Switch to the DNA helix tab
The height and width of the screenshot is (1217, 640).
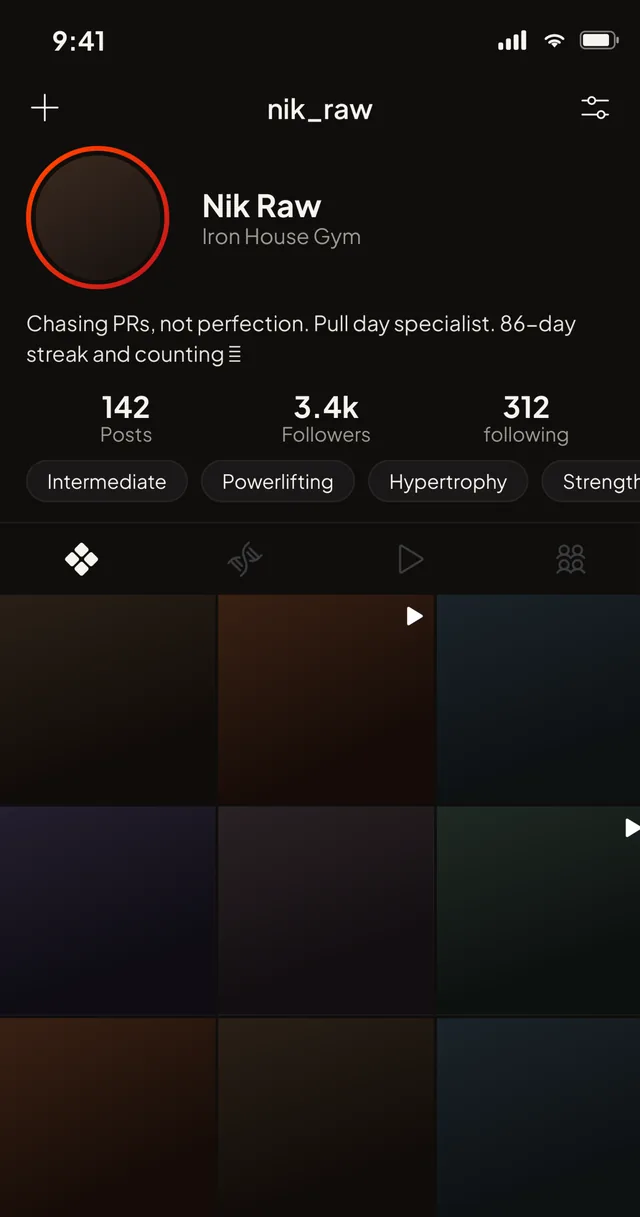[245, 559]
